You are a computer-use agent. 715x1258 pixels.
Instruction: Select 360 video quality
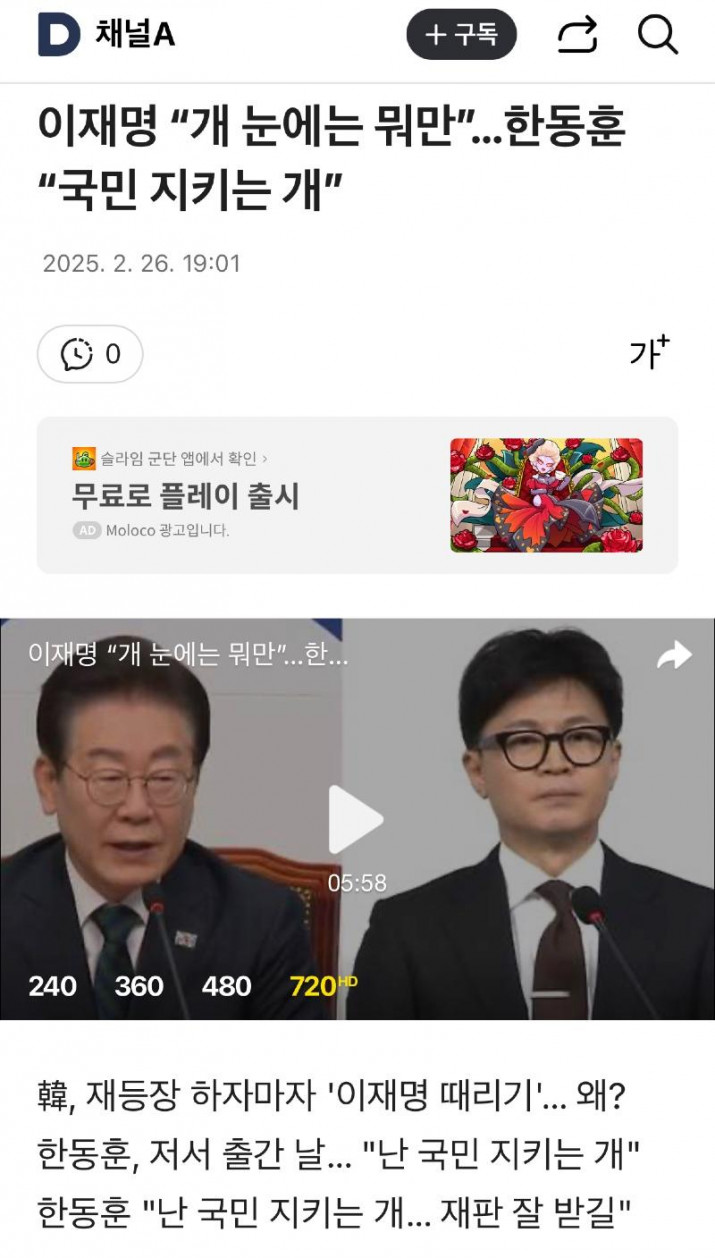pos(139,986)
